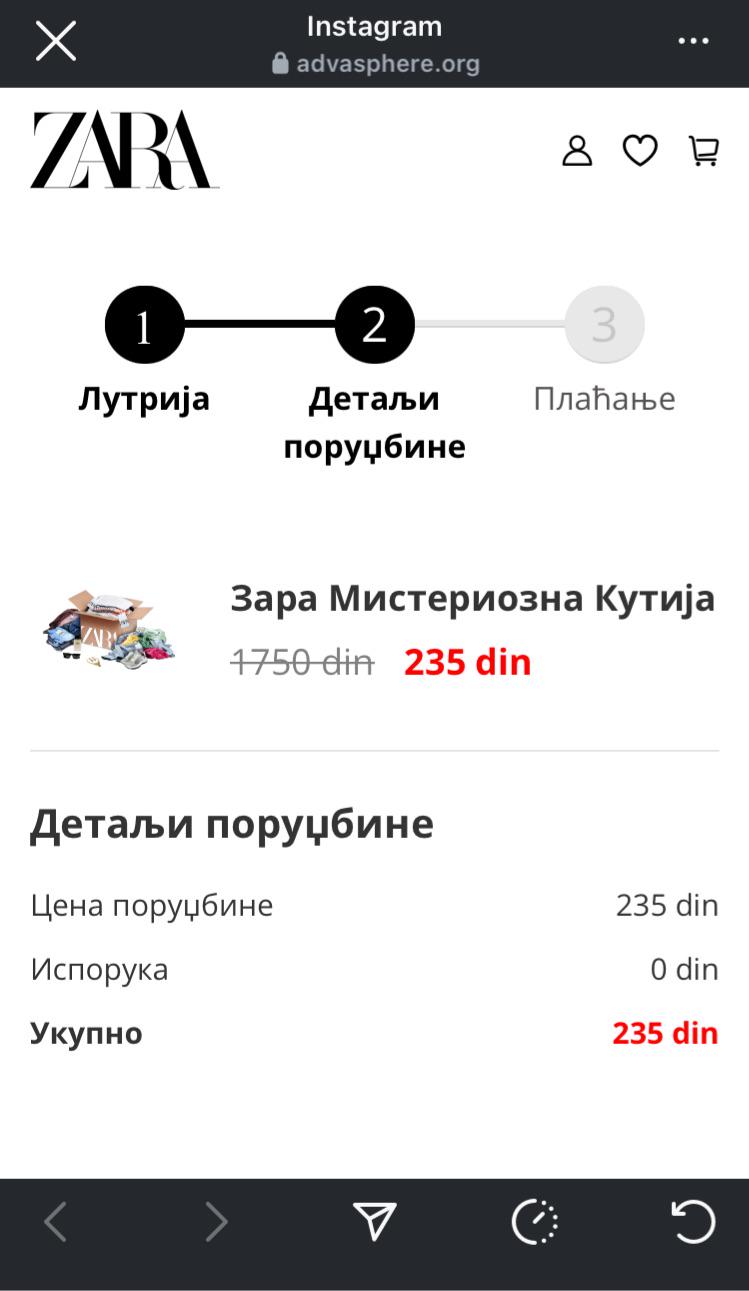Open the browsing activity timer icon
The height and width of the screenshot is (1291, 749).
pyautogui.click(x=535, y=1221)
